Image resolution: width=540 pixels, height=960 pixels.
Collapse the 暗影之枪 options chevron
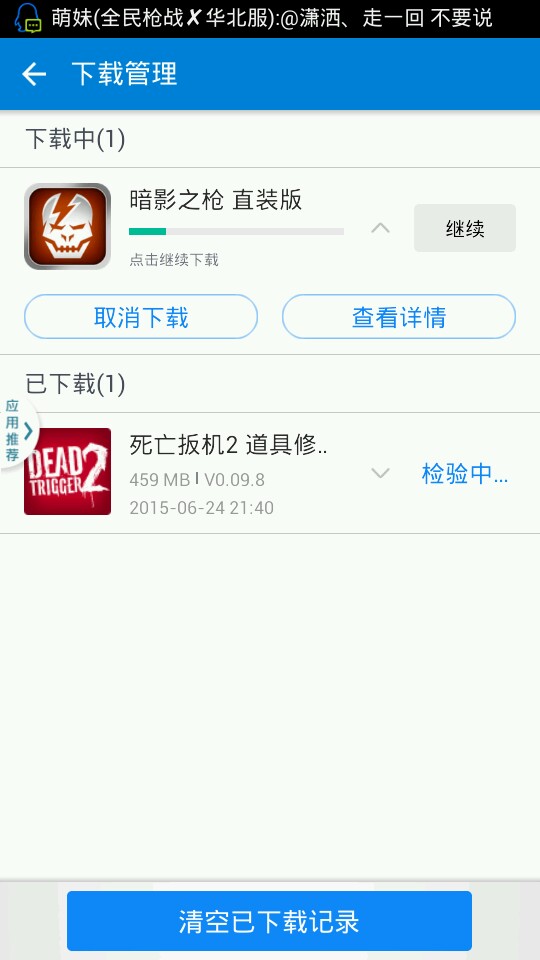[380, 228]
